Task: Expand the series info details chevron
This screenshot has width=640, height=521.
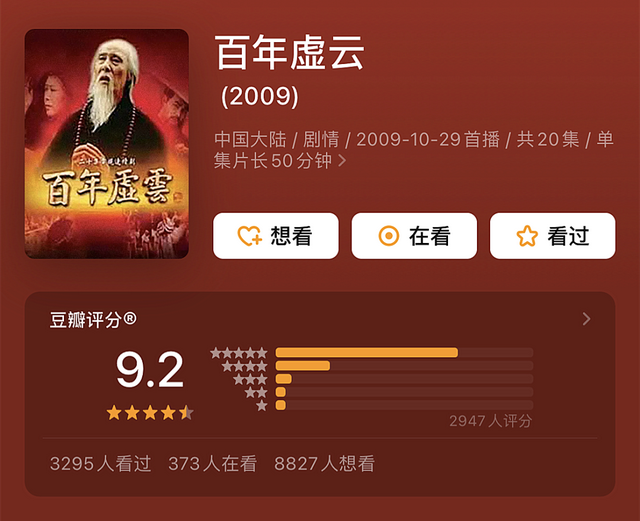Action: point(343,160)
